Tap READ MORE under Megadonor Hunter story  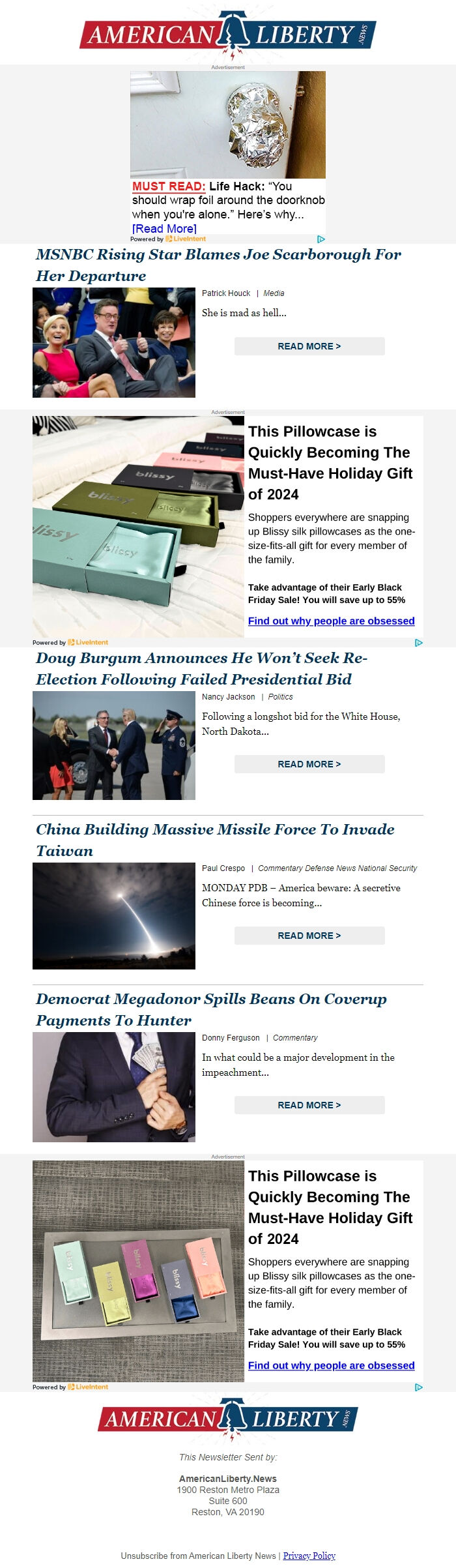[x=309, y=1105]
